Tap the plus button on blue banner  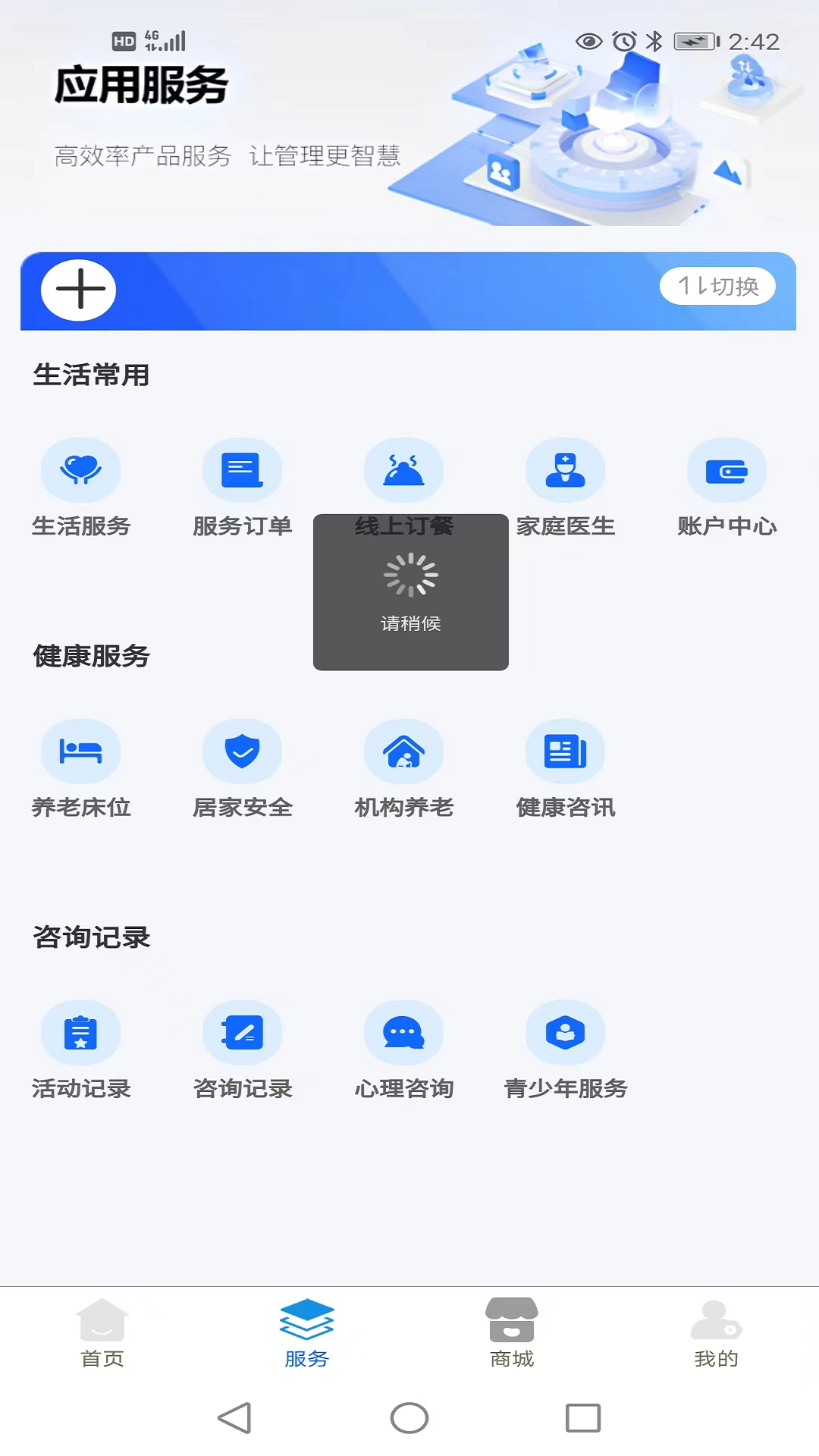pyautogui.click(x=79, y=290)
